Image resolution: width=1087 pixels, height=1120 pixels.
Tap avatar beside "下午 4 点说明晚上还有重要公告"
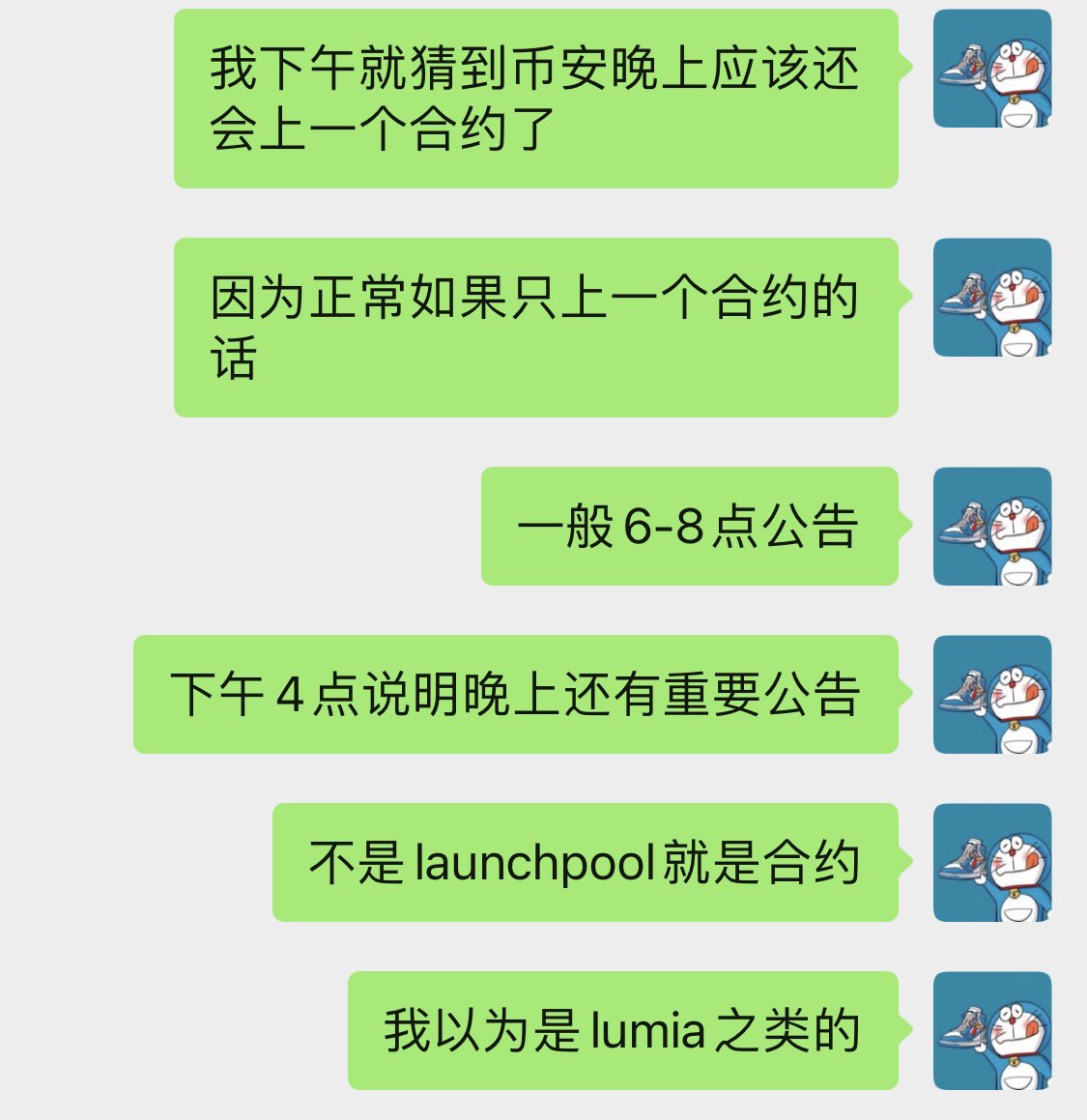[991, 695]
